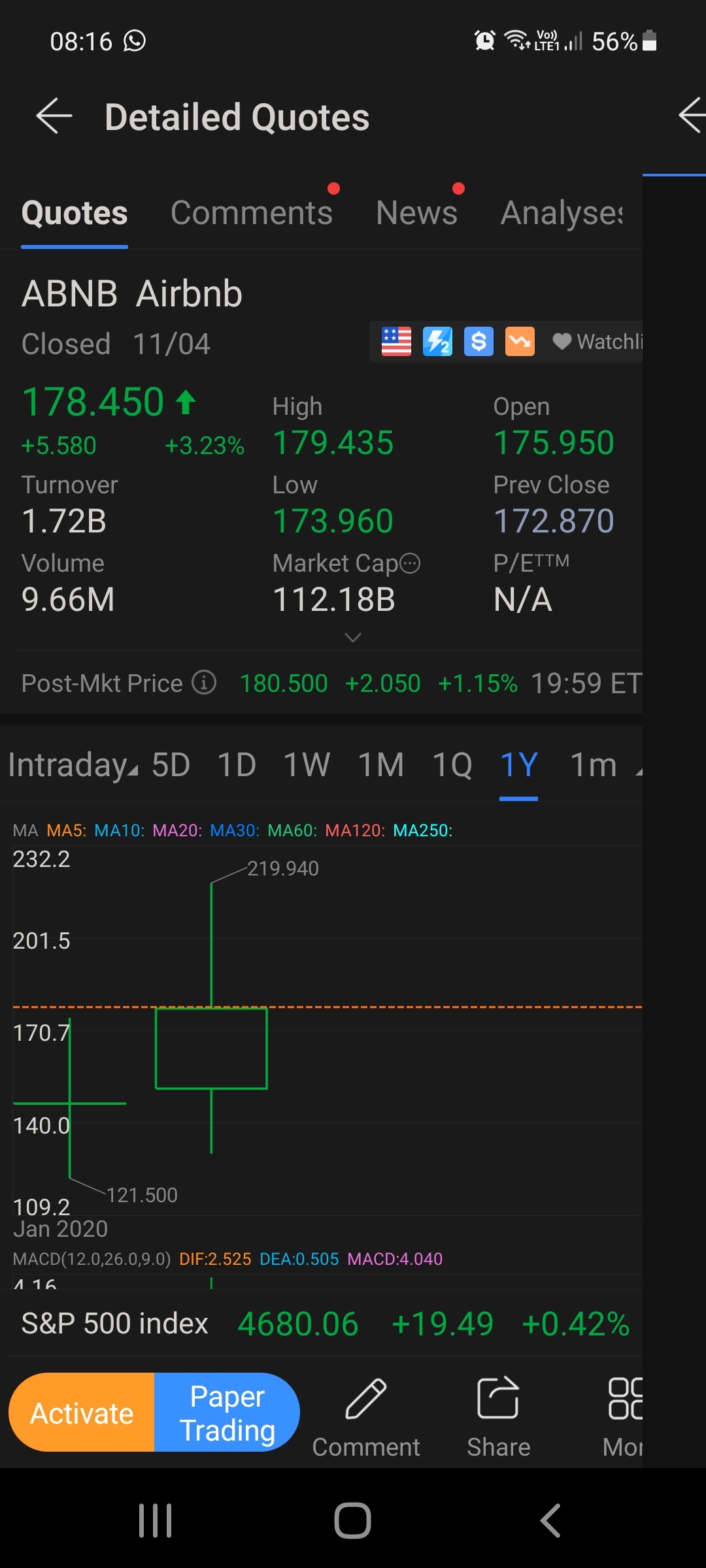Open the S&P 500 index bar
Viewport: 706px width, 1568px height.
[325, 1324]
